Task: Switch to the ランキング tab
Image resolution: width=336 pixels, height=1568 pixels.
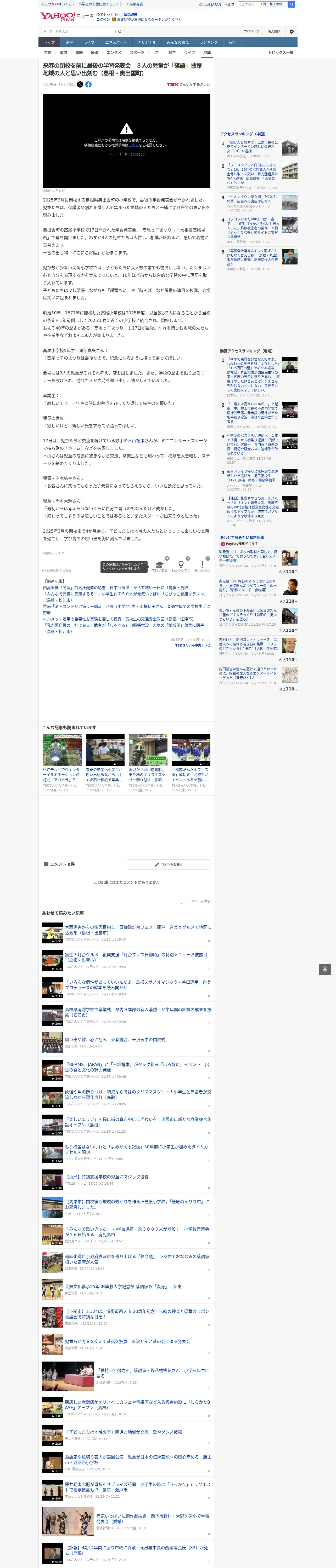Action: (x=209, y=43)
